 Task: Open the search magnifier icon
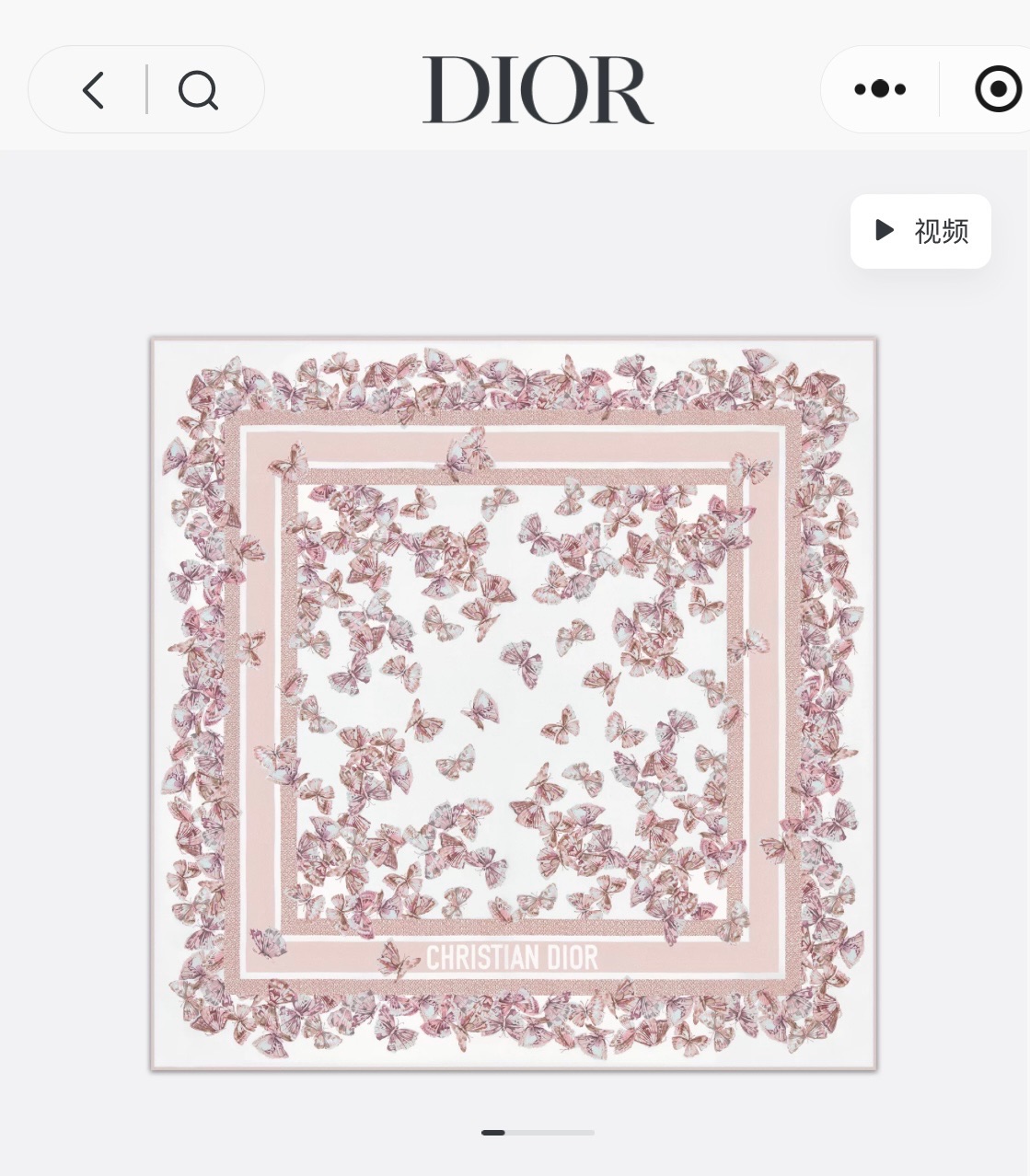[x=198, y=90]
